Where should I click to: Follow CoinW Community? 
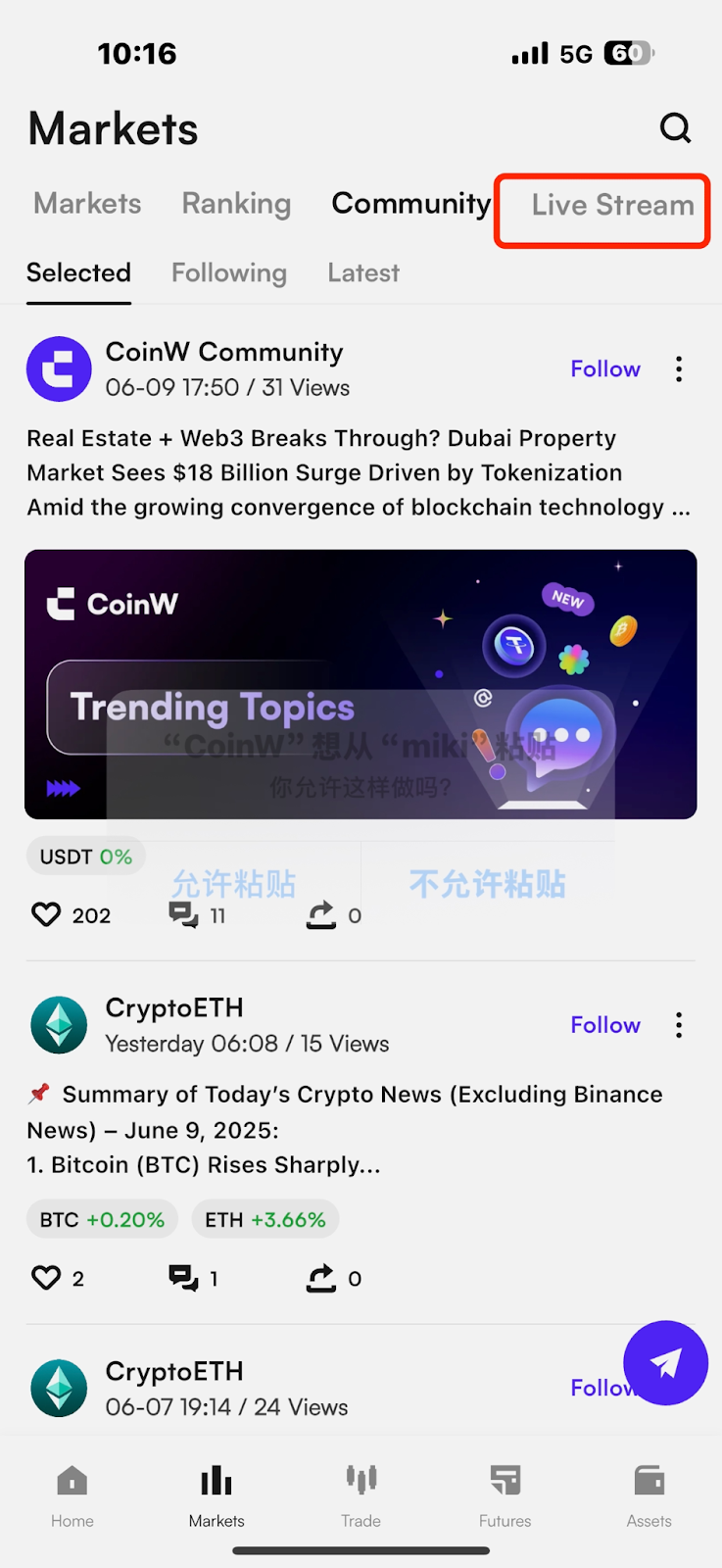pyautogui.click(x=605, y=368)
